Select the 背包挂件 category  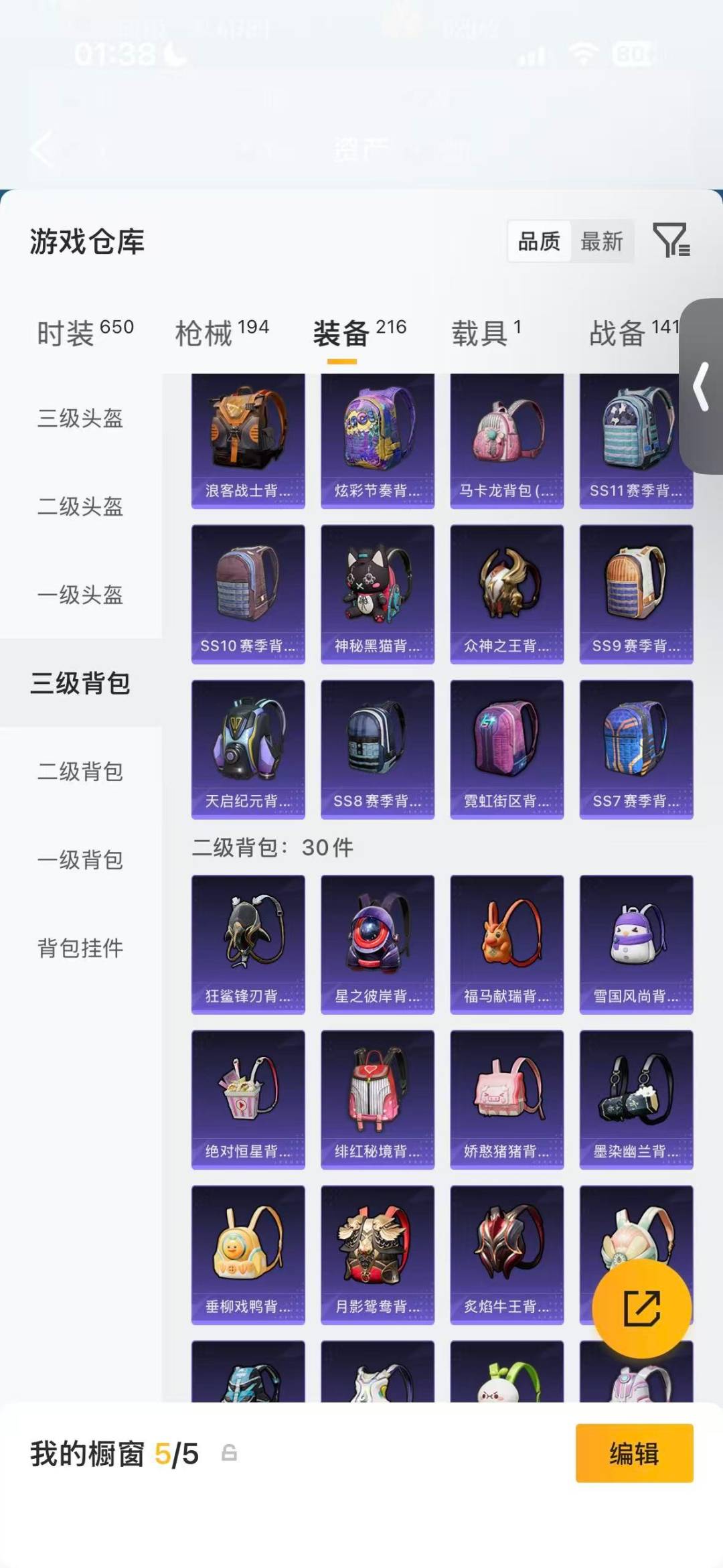80,948
